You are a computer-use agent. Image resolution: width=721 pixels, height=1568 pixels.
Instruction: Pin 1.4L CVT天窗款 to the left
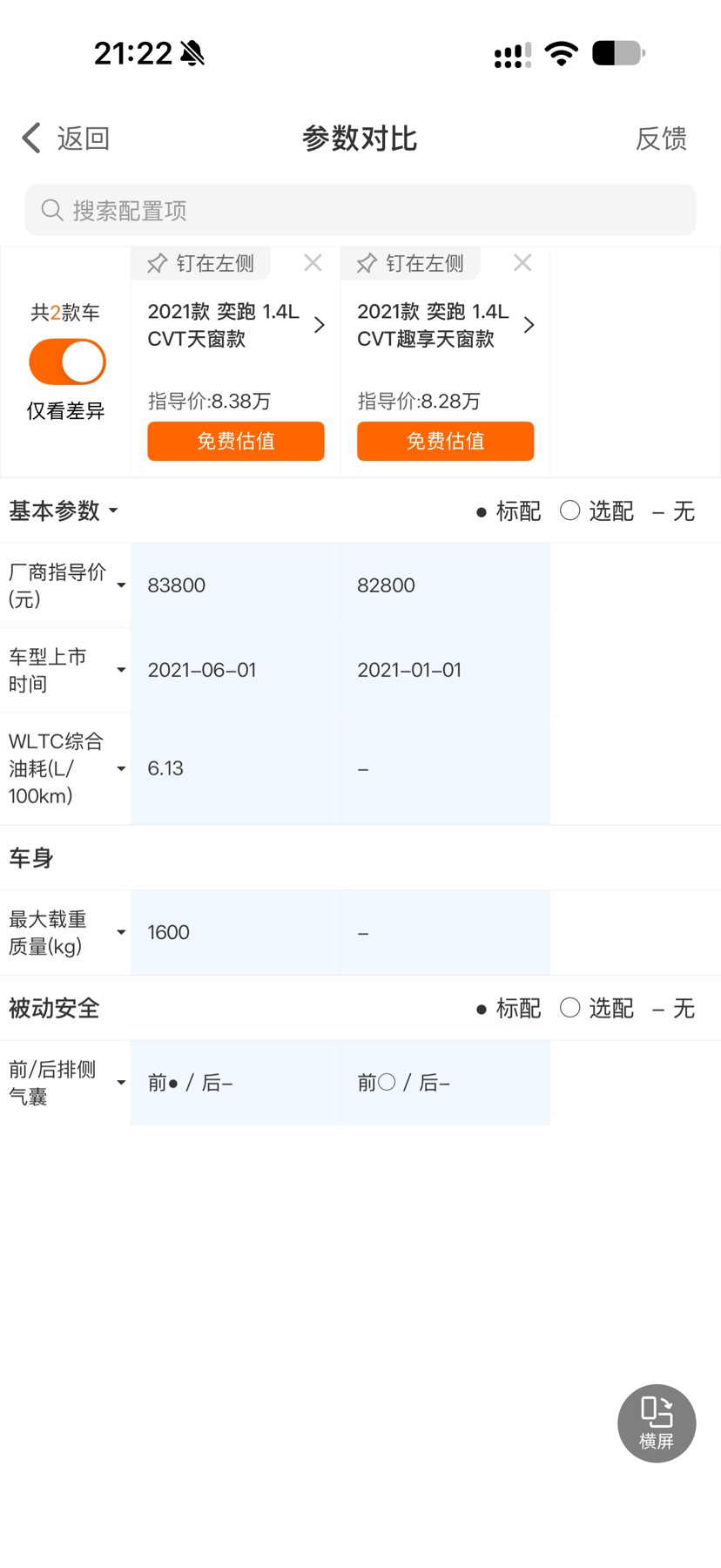pyautogui.click(x=201, y=263)
